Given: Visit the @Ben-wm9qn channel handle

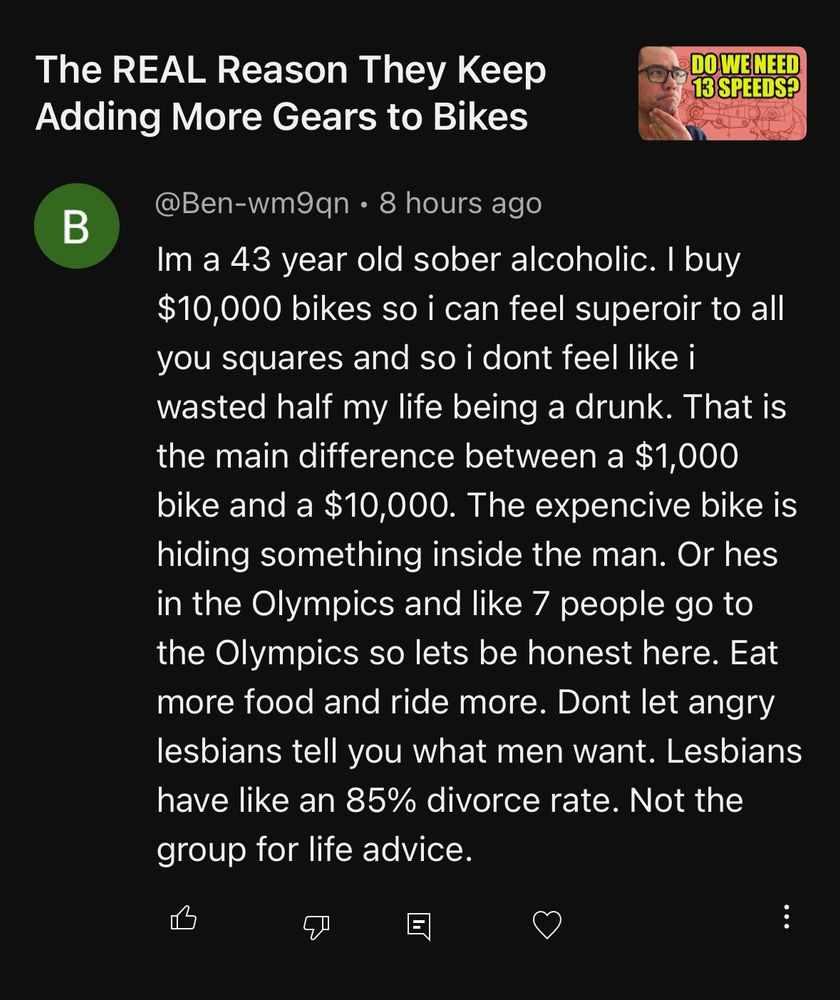Looking at the screenshot, I should [253, 203].
